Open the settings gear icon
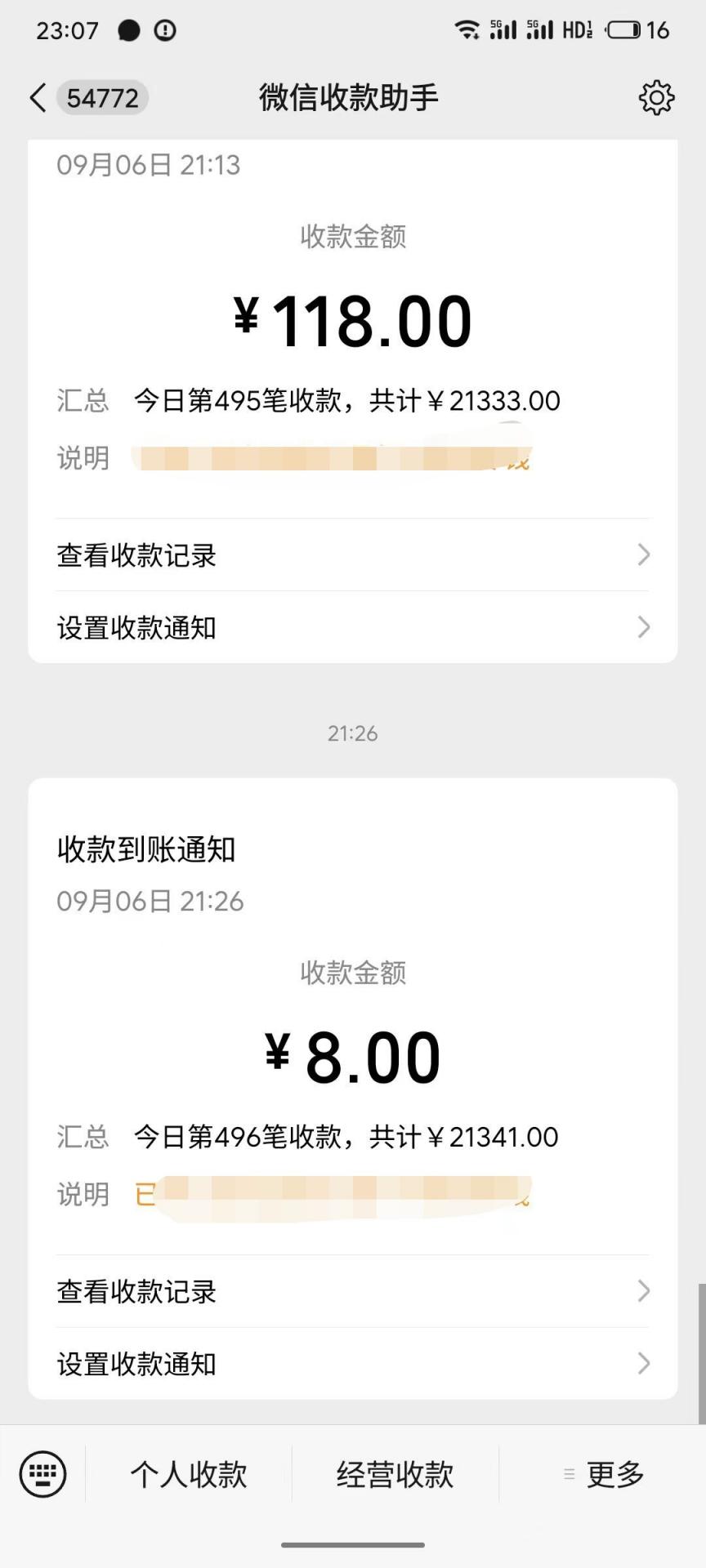Viewport: 706px width, 1568px height. tap(656, 98)
